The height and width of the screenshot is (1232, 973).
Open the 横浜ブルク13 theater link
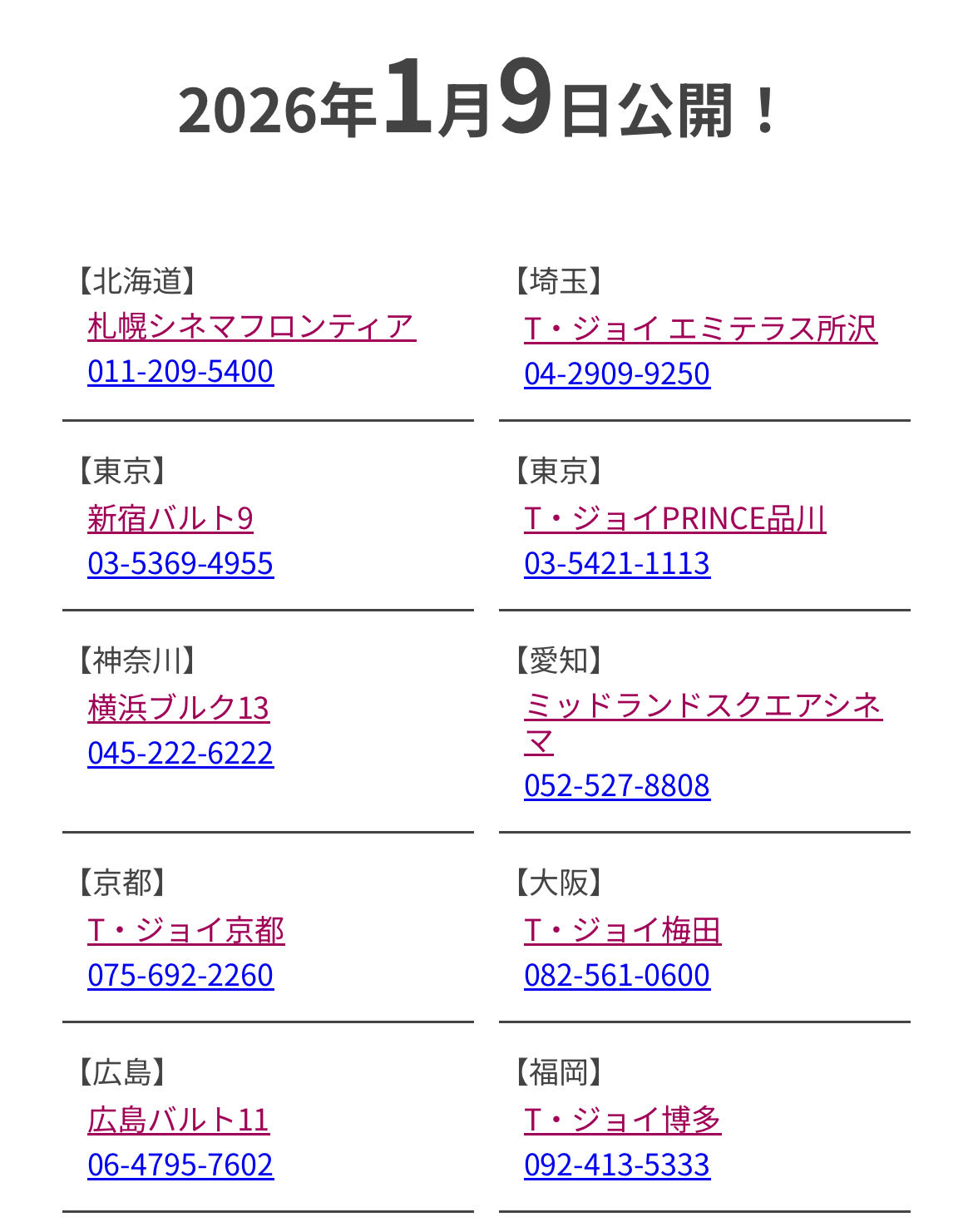pyautogui.click(x=178, y=708)
